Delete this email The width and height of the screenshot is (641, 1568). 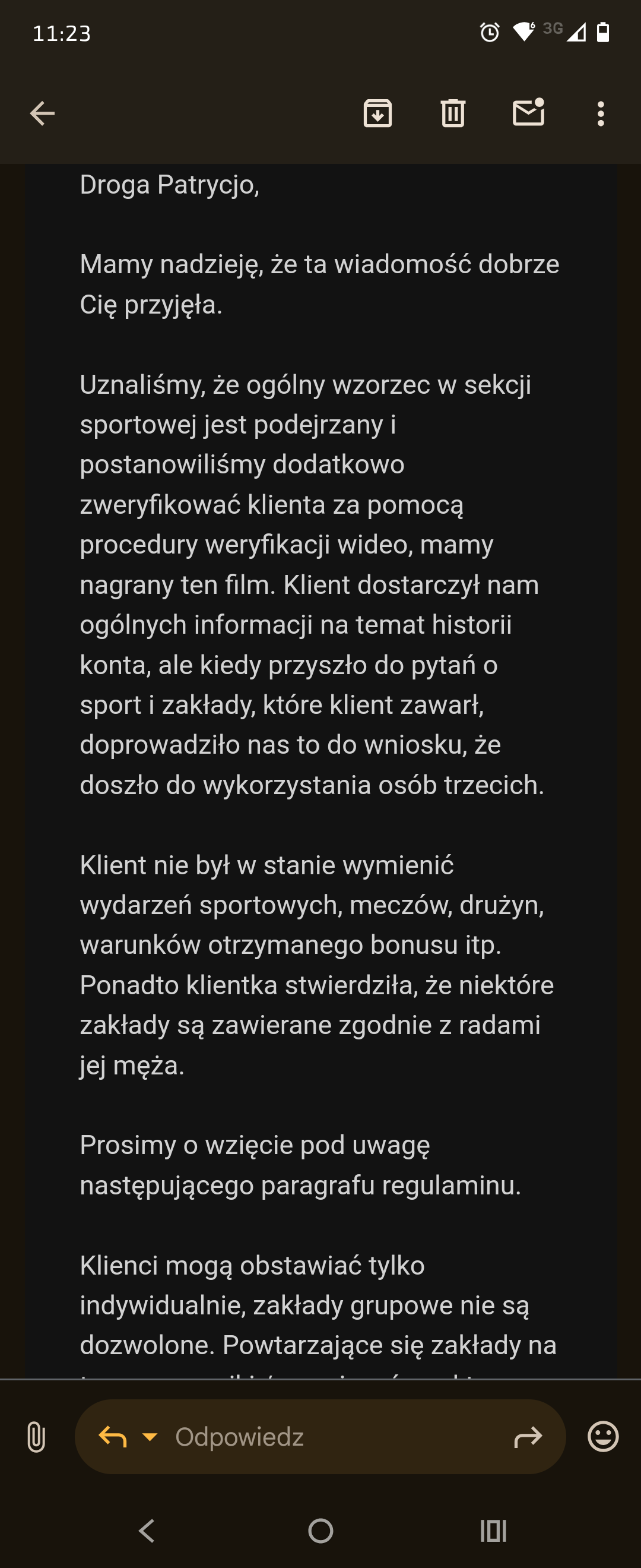tap(452, 113)
